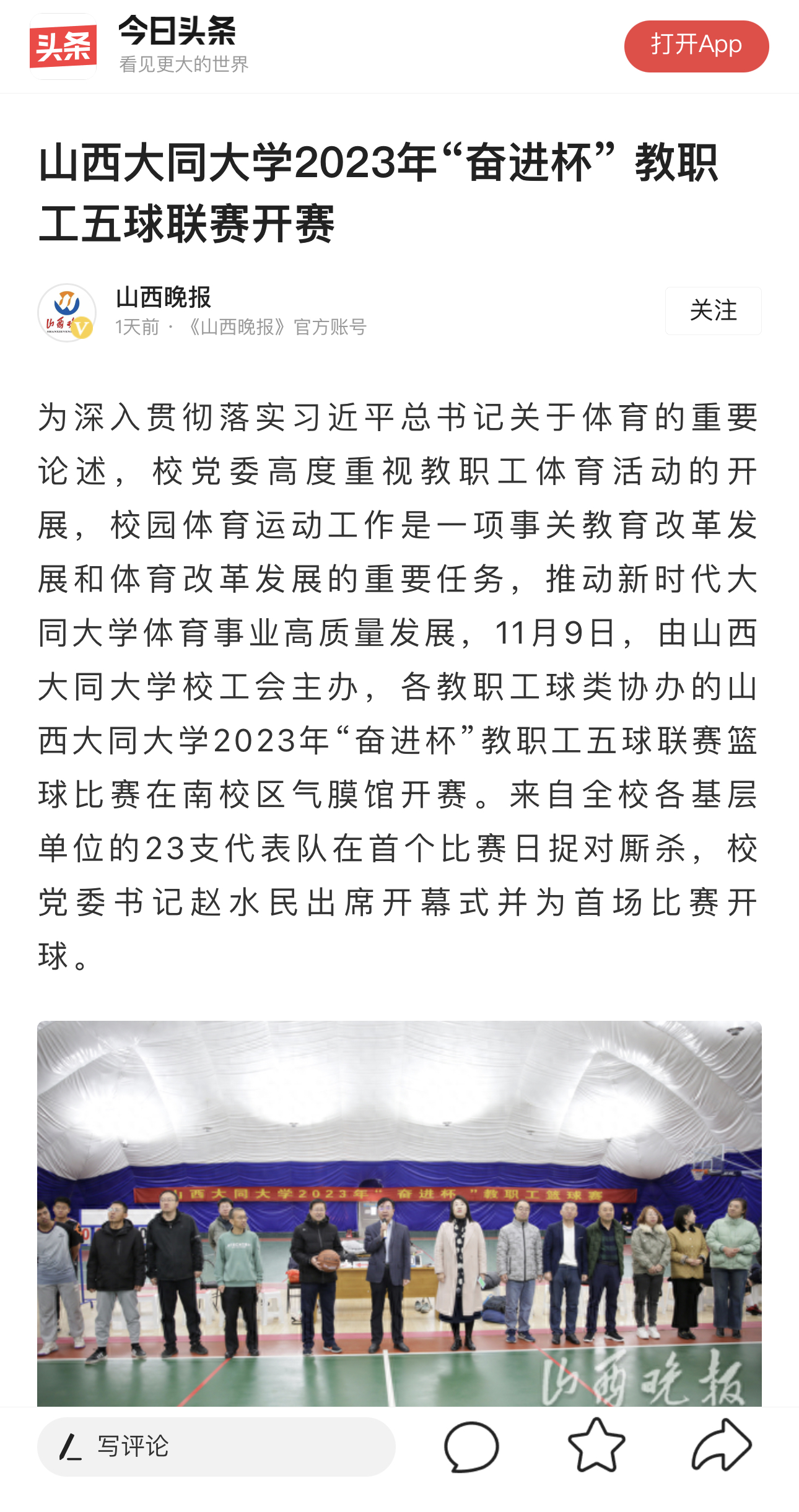This screenshot has height=1512, width=799.
Task: Tap the 写评论 comment field
Action: (x=216, y=1446)
